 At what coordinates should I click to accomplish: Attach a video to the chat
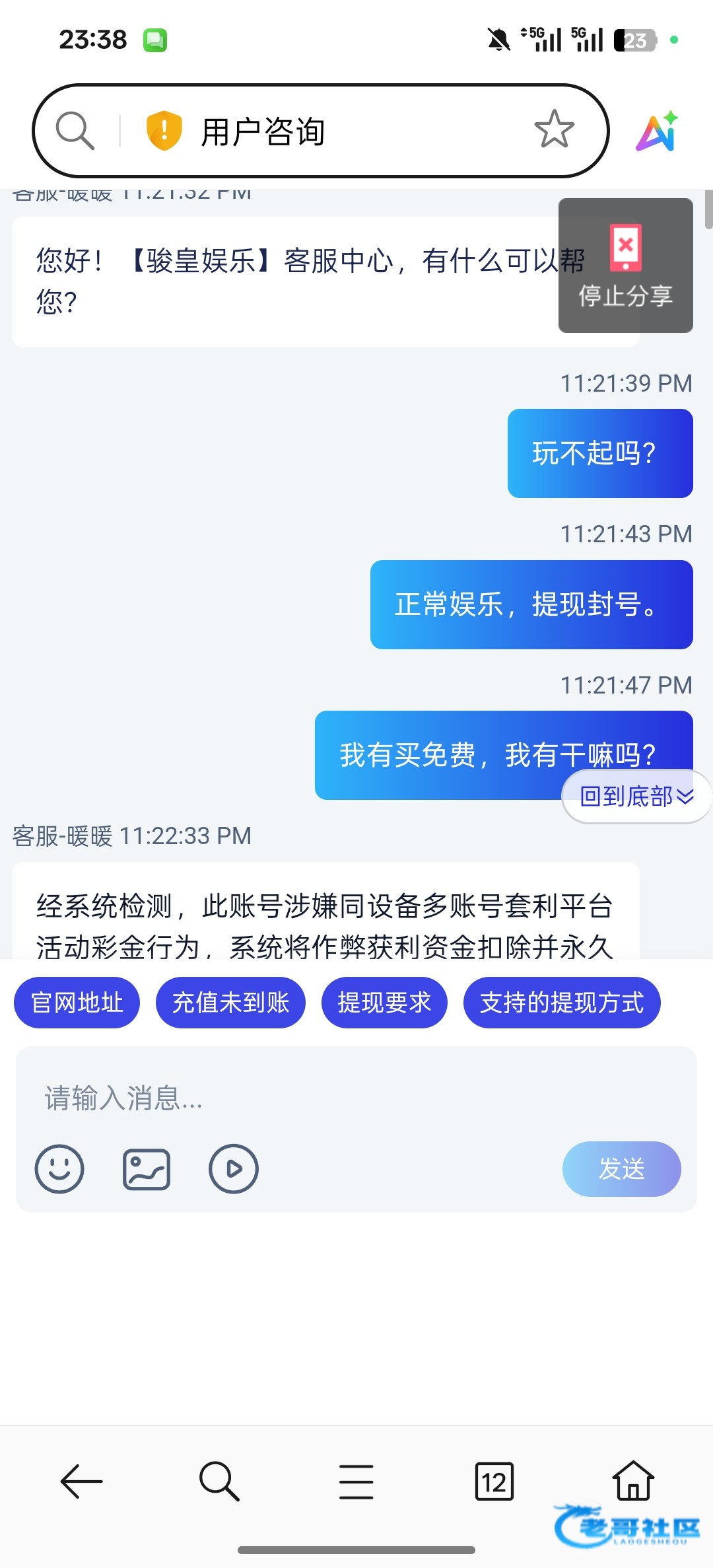tap(233, 1168)
